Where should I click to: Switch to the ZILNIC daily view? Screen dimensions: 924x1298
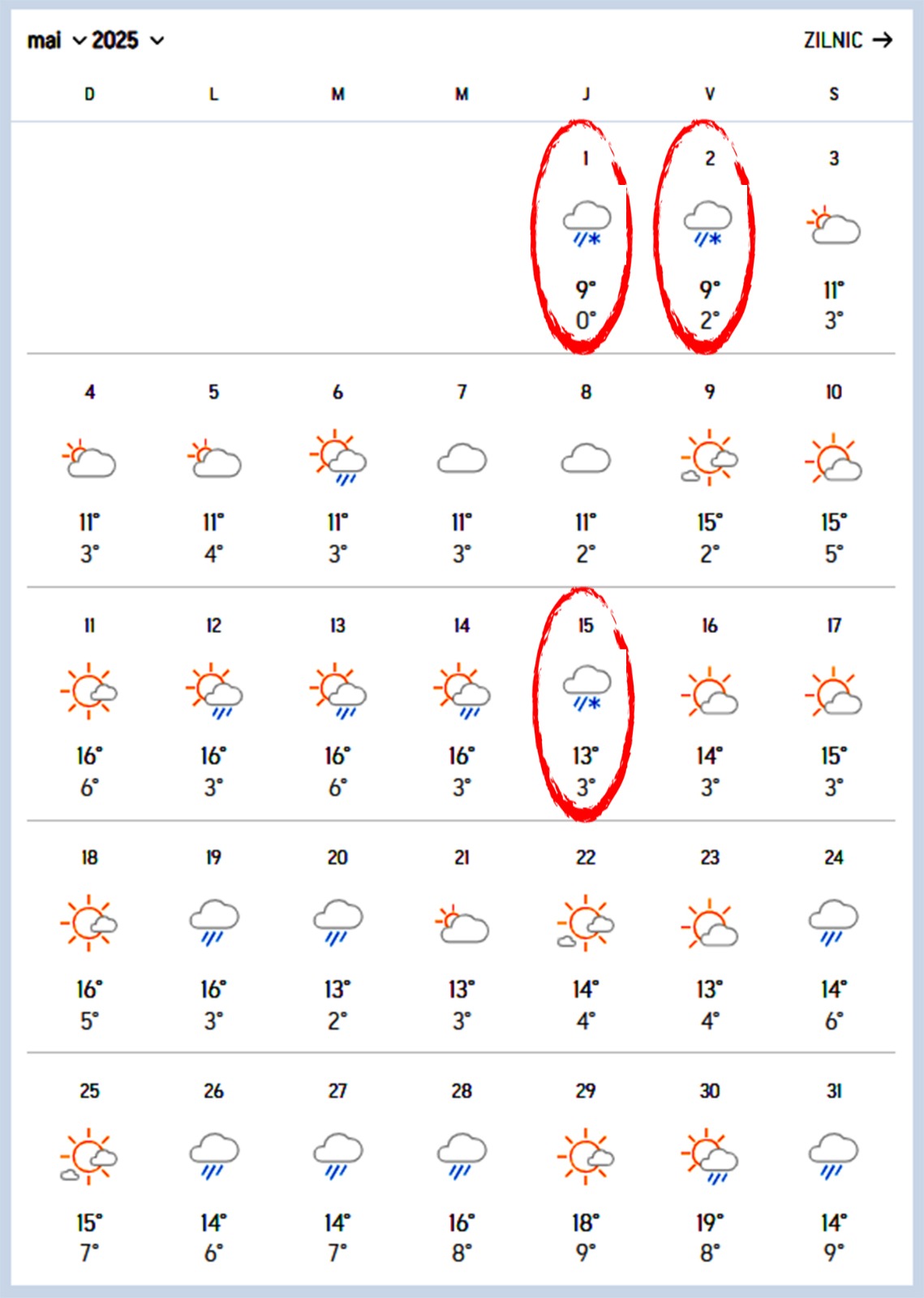(x=847, y=40)
